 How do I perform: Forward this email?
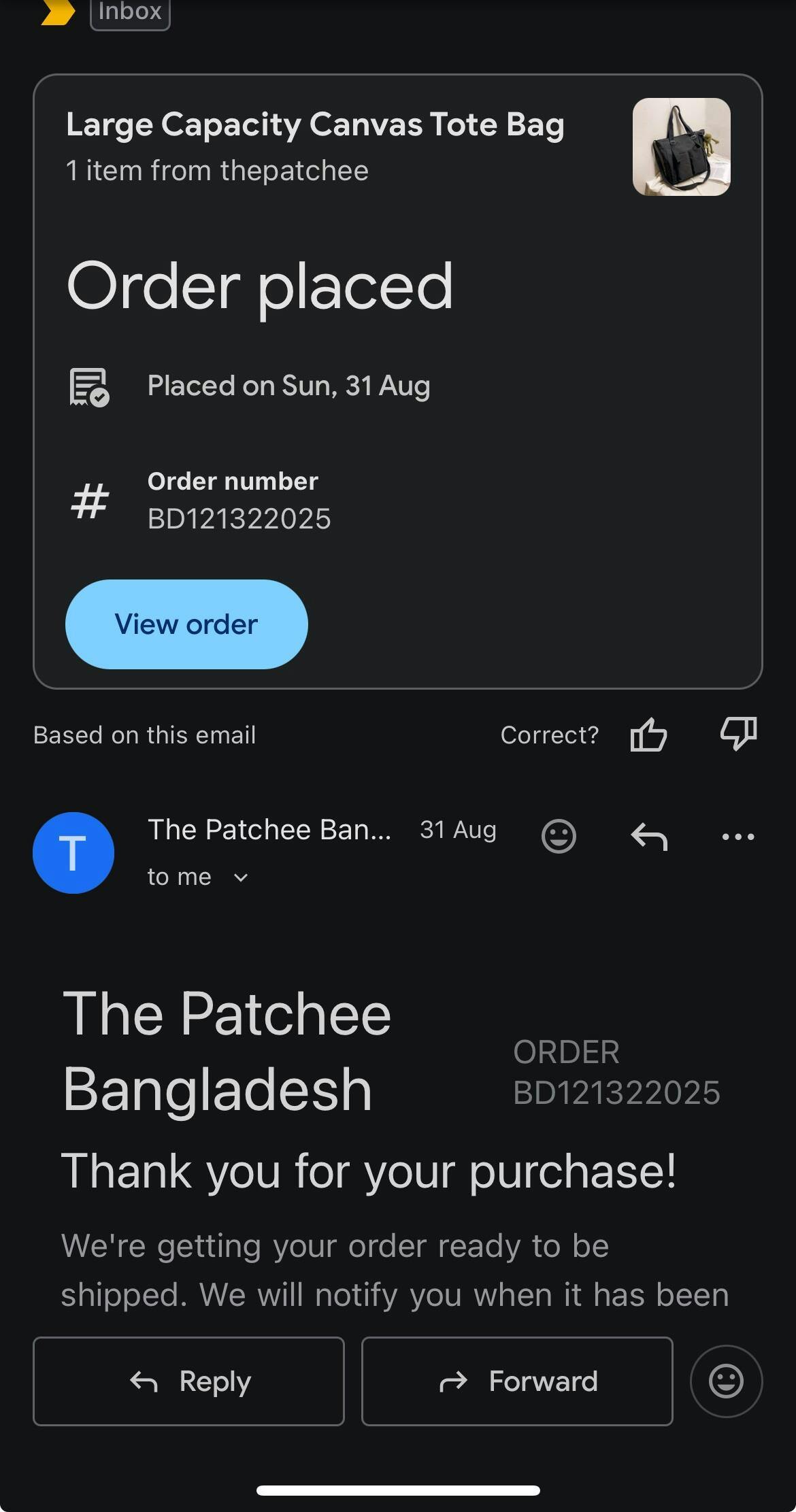517,1381
